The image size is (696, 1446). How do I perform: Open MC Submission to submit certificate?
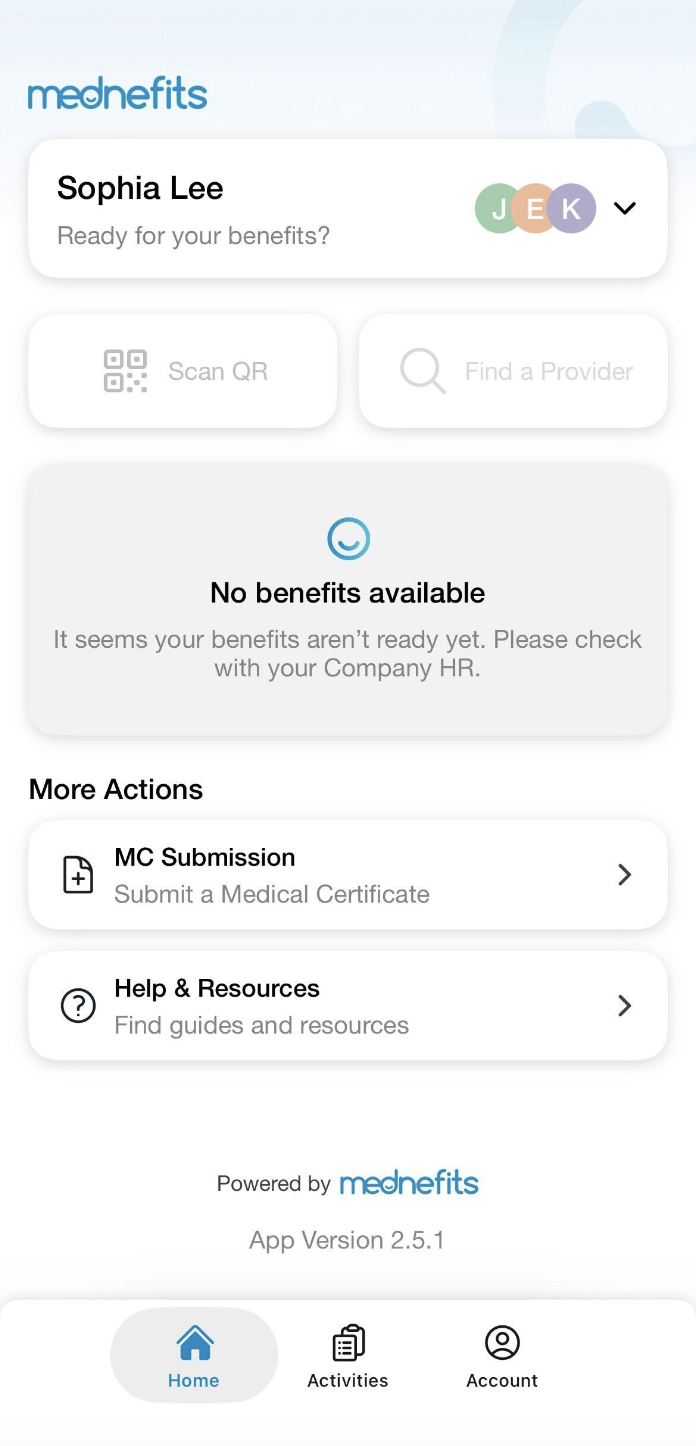[347, 875]
